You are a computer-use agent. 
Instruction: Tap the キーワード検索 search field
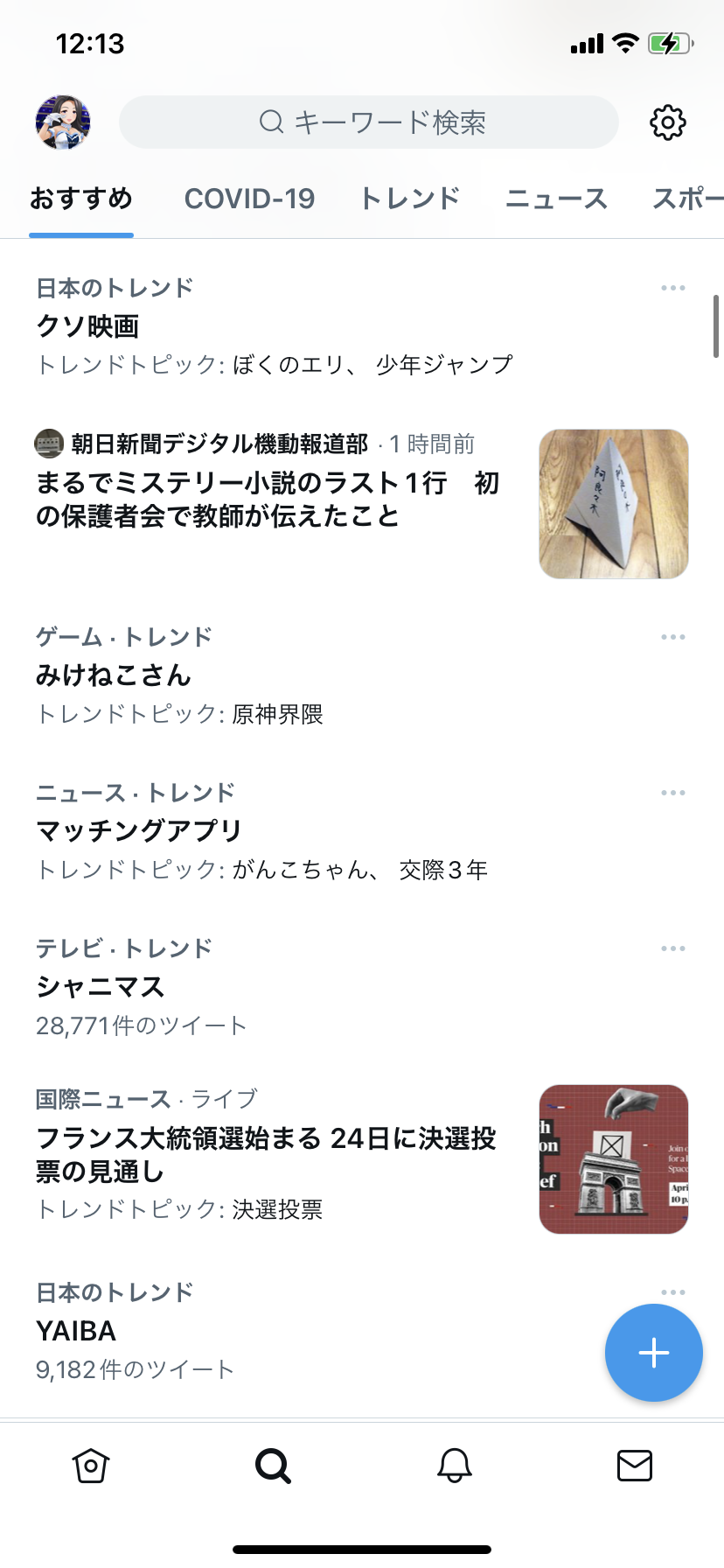coord(369,122)
